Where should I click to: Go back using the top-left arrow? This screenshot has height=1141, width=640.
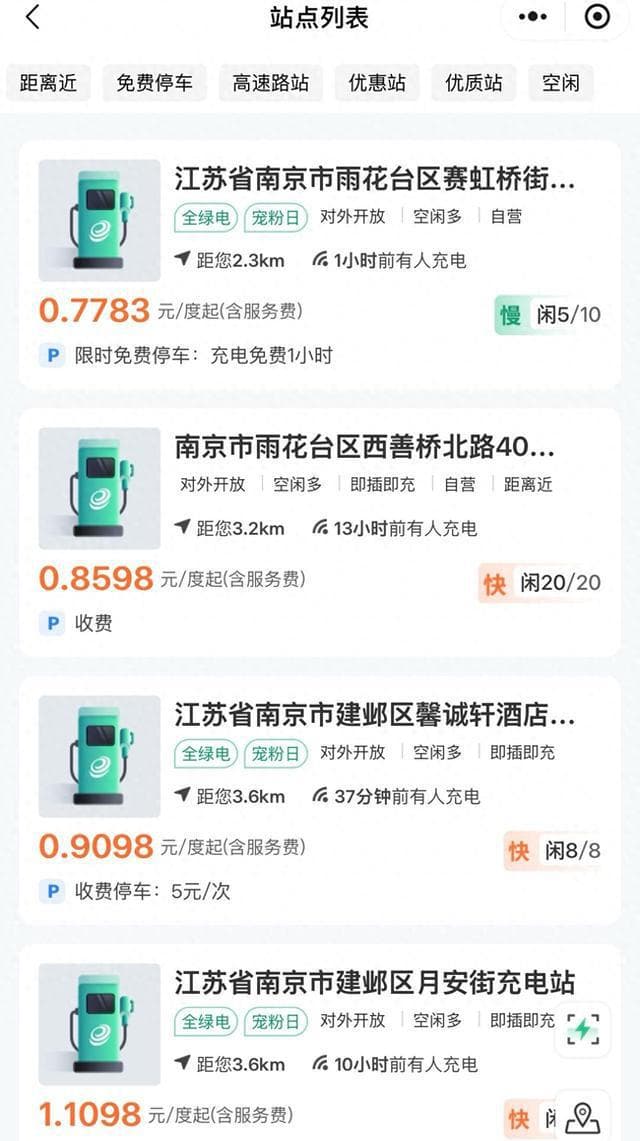[x=33, y=17]
